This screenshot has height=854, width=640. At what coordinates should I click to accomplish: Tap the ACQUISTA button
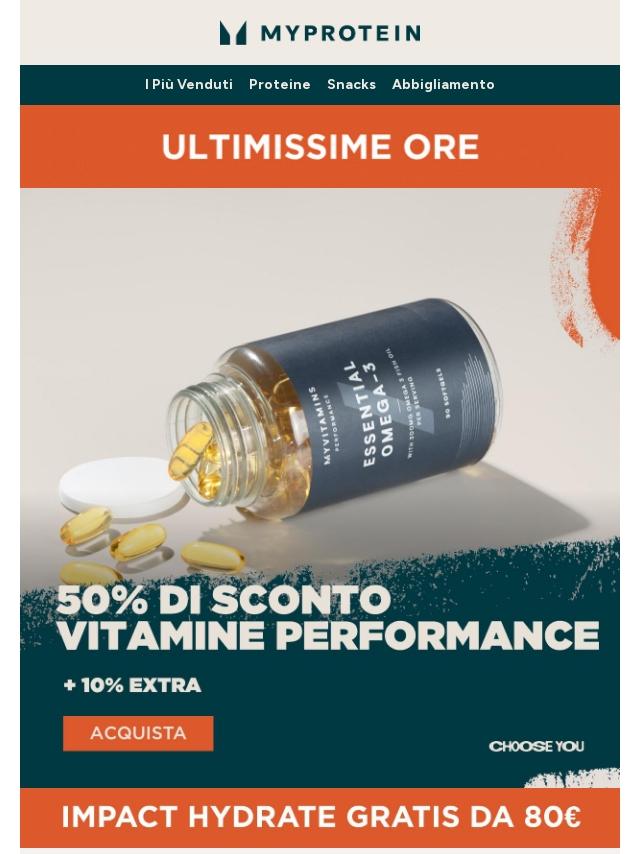tap(138, 733)
